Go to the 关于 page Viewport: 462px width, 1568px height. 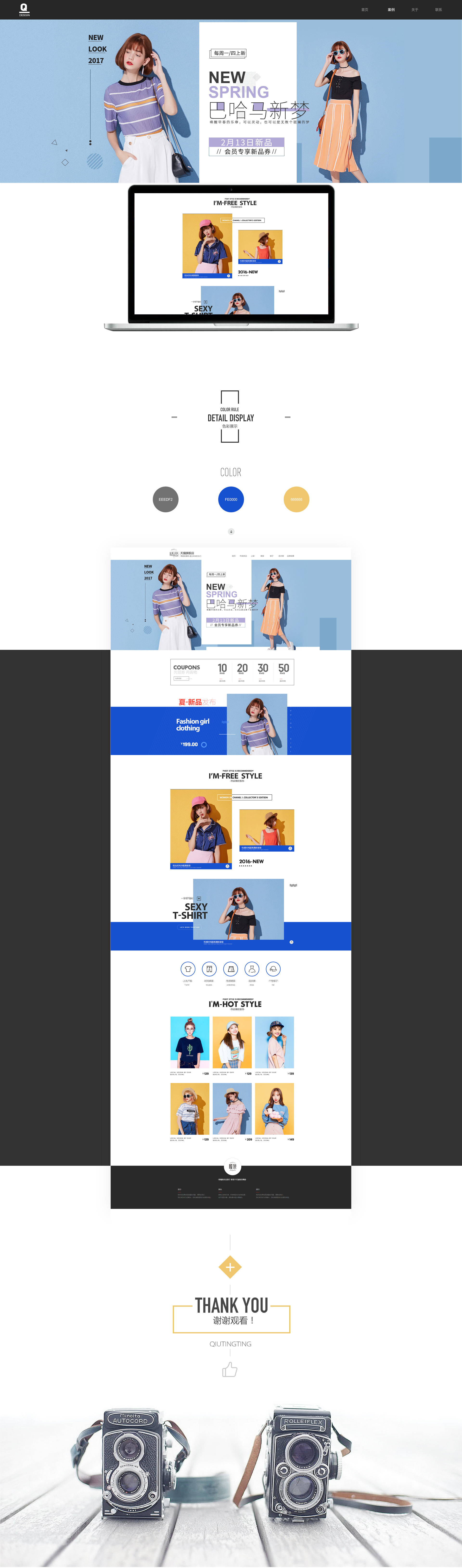coord(415,10)
